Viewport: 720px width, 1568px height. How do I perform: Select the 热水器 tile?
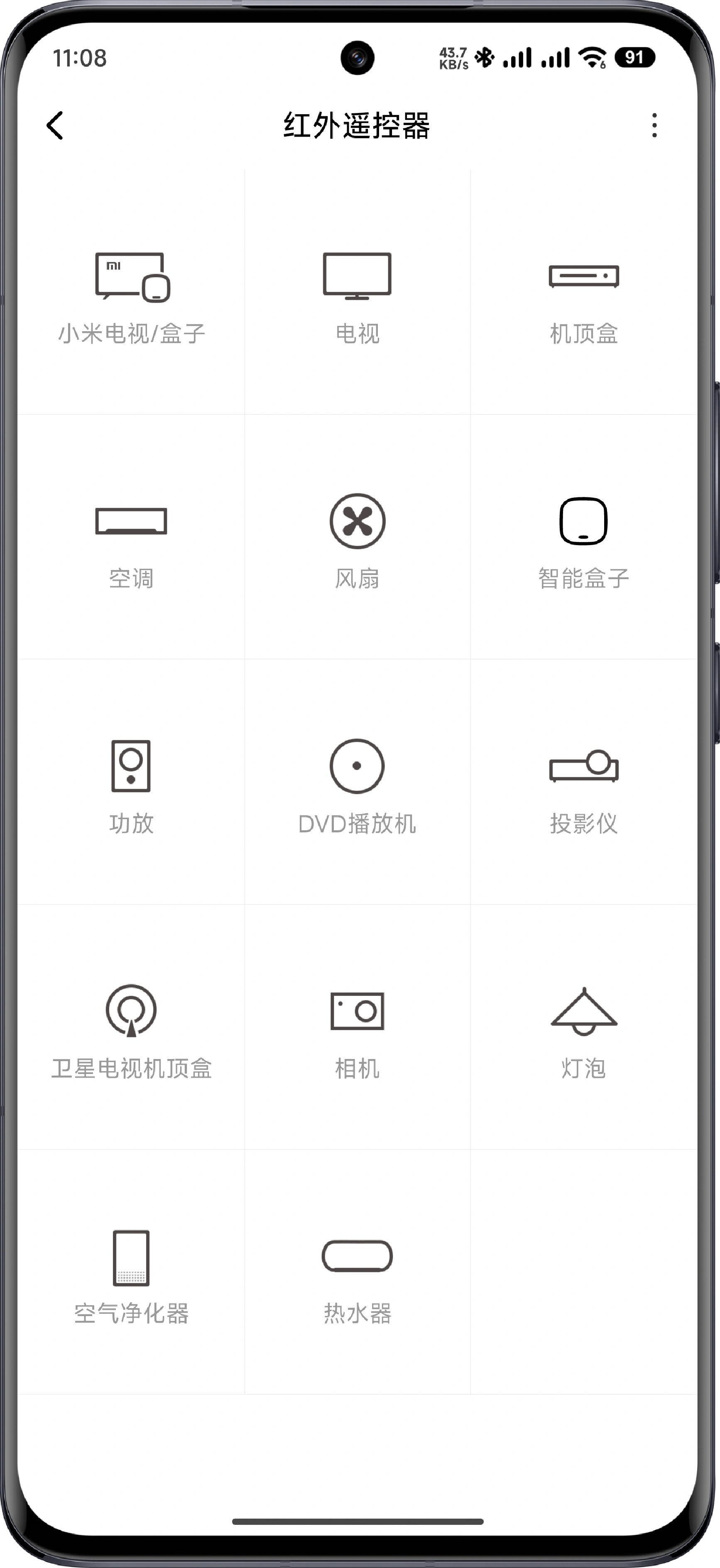pyautogui.click(x=357, y=1272)
